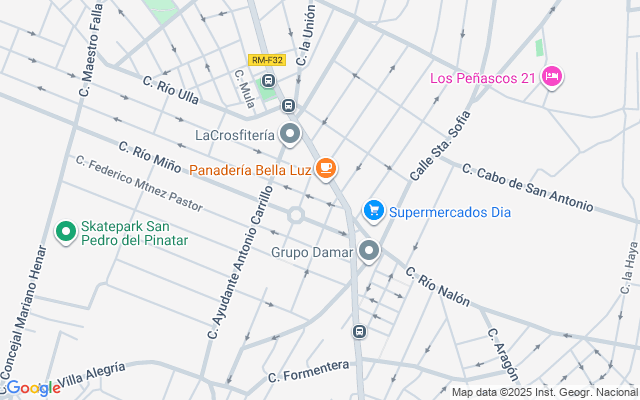640x400 pixels.
Task: Open the Los Peñascos 21 hotel marker
Action: pos(551,77)
